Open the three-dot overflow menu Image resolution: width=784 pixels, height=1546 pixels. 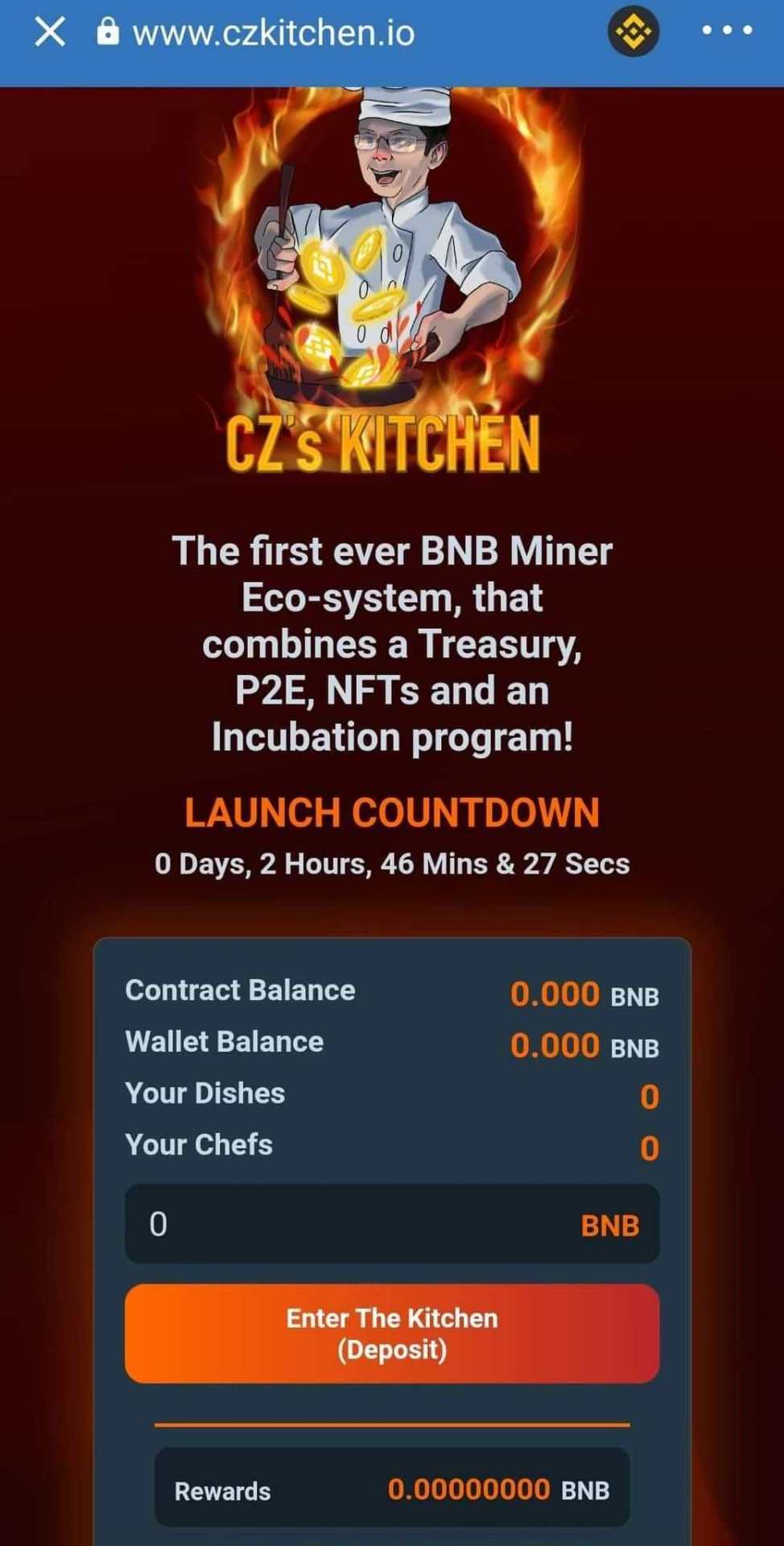click(x=727, y=31)
